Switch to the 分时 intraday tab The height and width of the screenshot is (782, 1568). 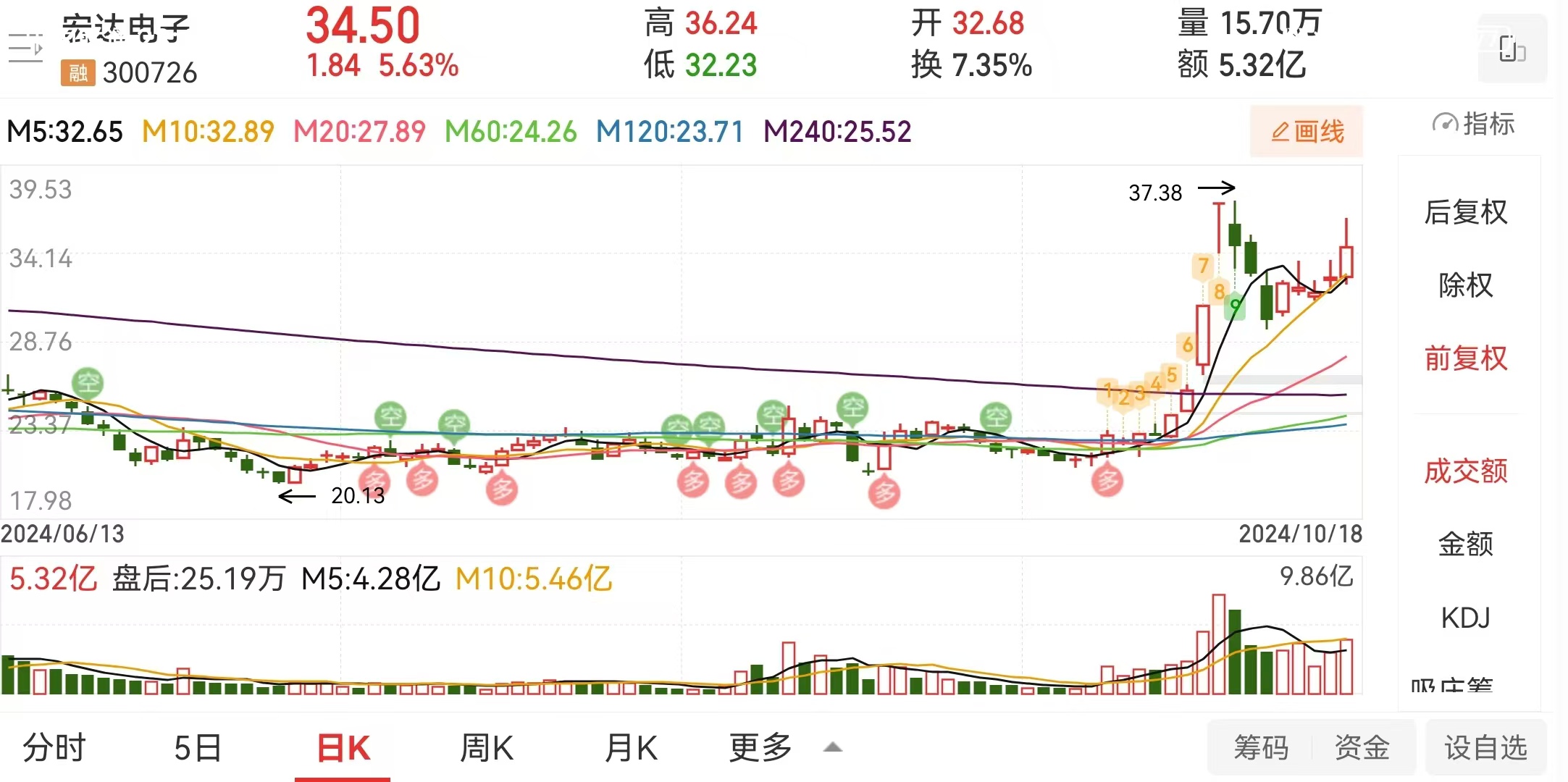click(x=54, y=747)
